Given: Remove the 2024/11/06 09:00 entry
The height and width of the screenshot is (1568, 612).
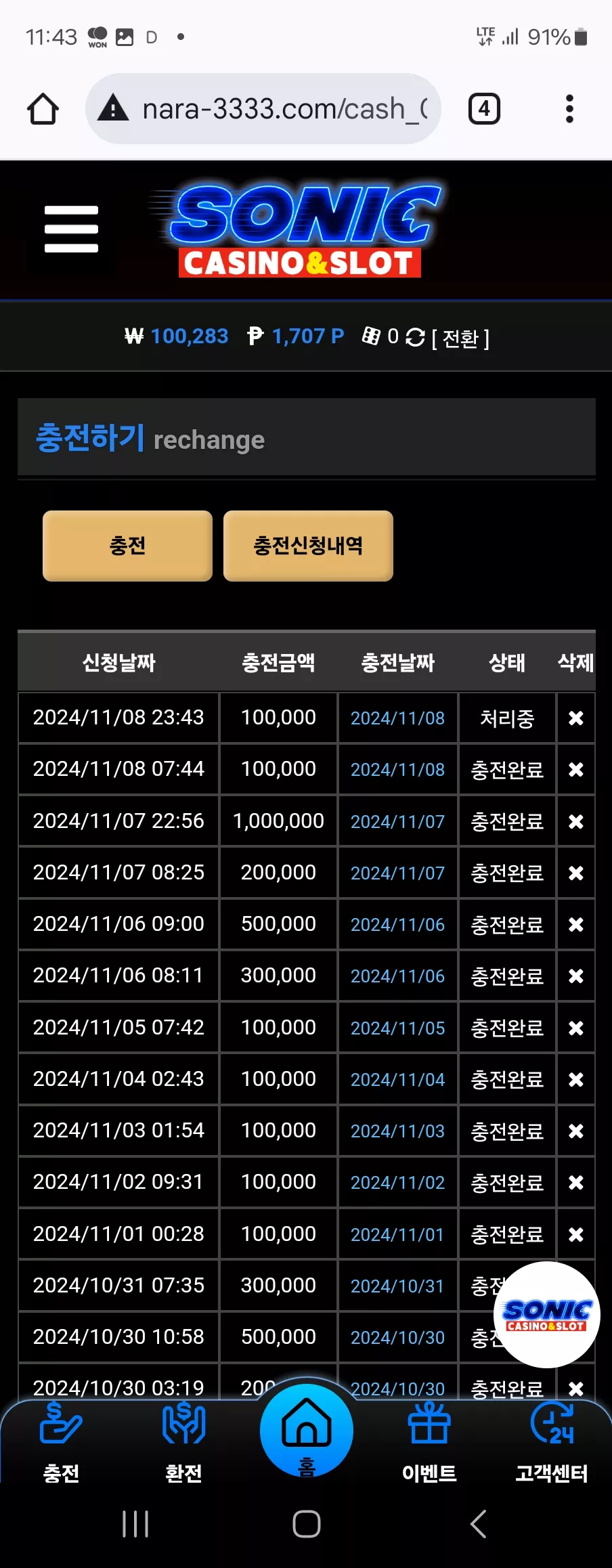Looking at the screenshot, I should point(576,924).
